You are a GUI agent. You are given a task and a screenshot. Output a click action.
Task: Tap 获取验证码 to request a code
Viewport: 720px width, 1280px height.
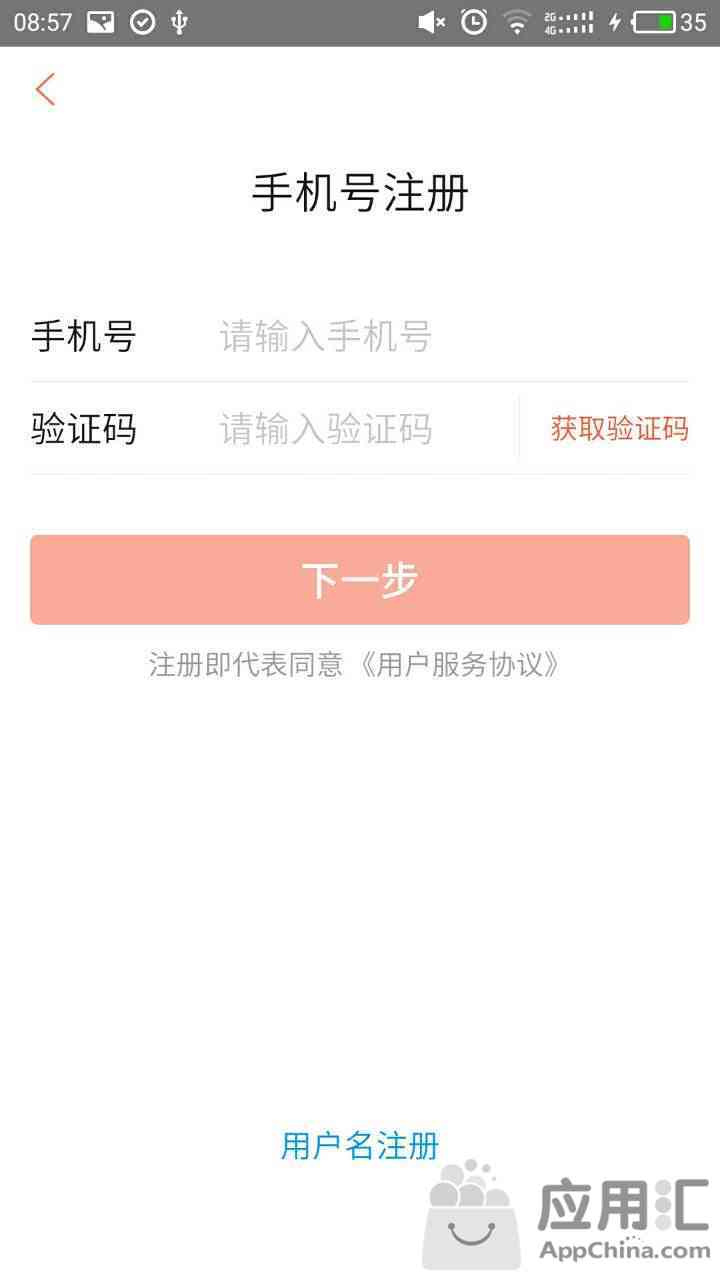(x=619, y=429)
